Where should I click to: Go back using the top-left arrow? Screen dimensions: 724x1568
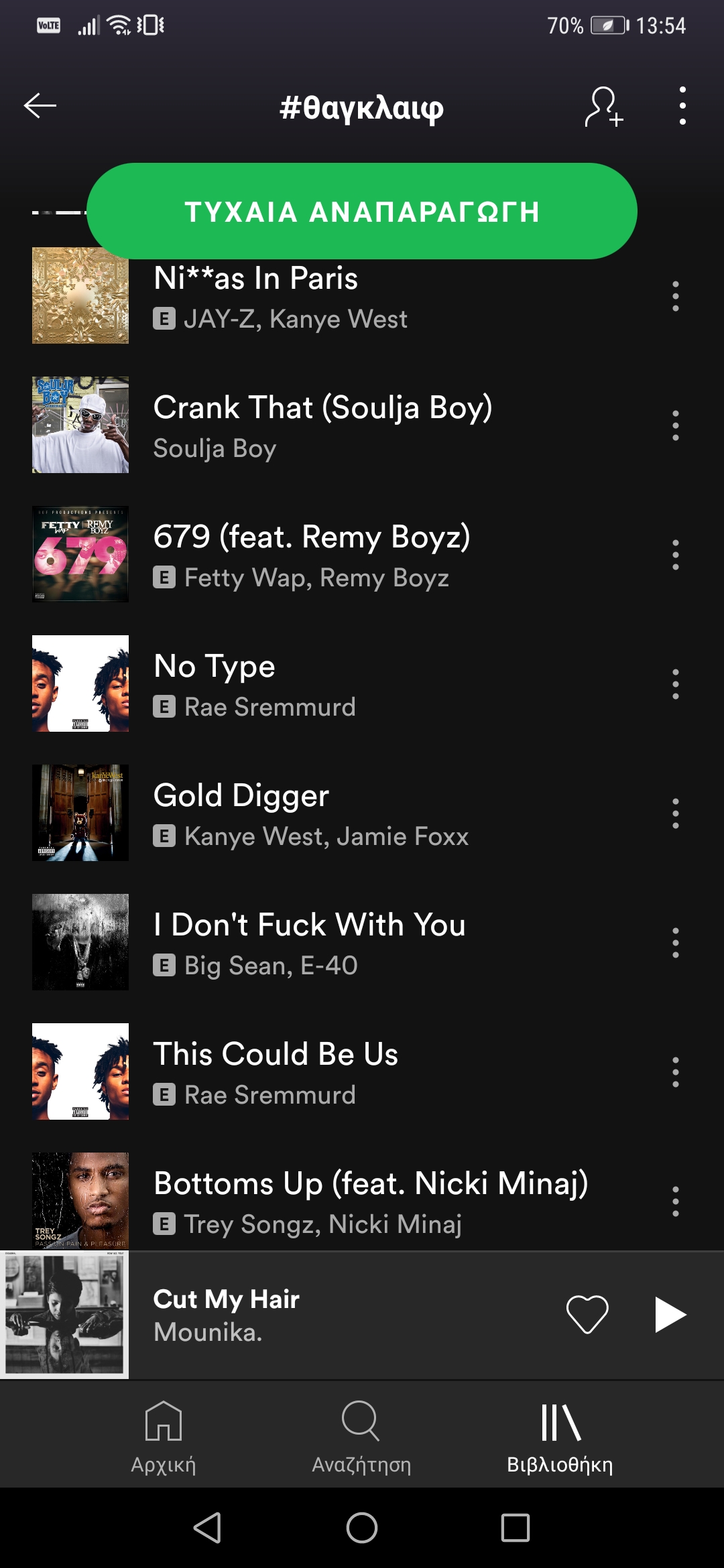click(40, 106)
